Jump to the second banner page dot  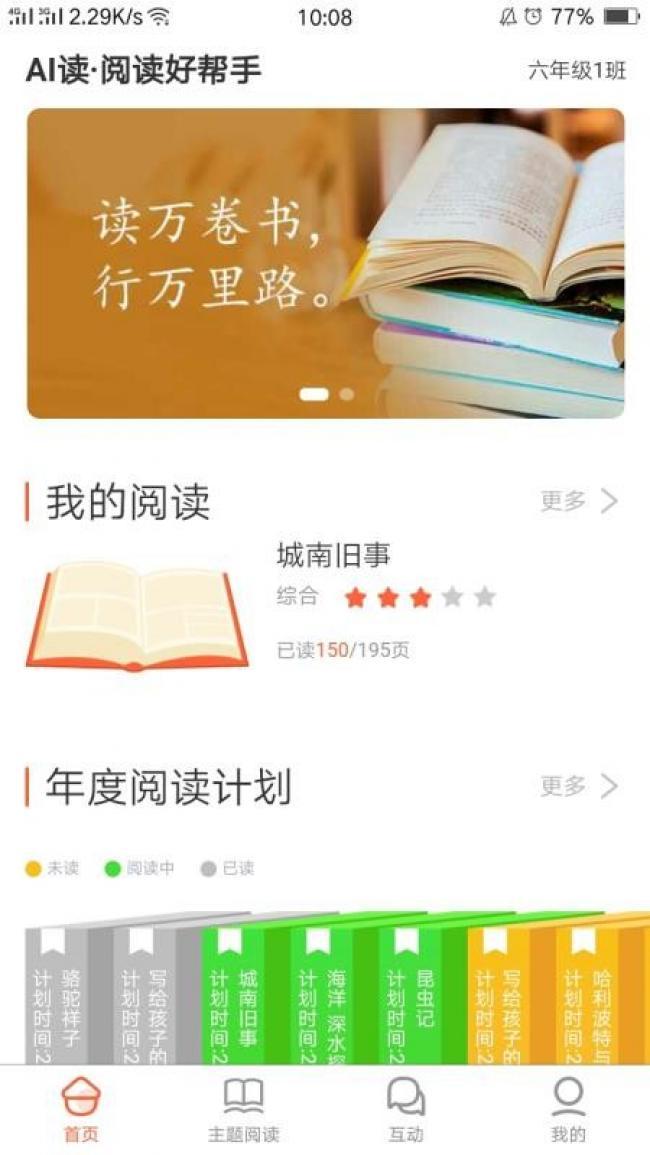click(346, 394)
